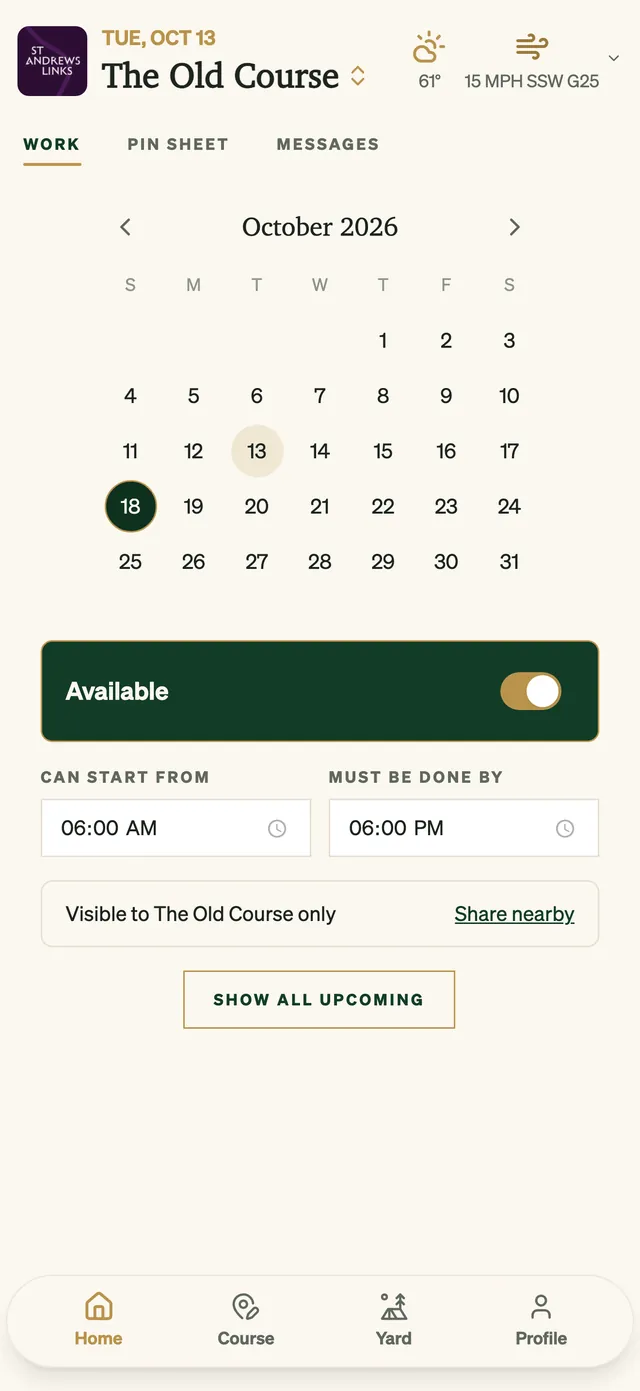Switch to the Messages tab
This screenshot has height=1391, width=640.
pos(328,144)
